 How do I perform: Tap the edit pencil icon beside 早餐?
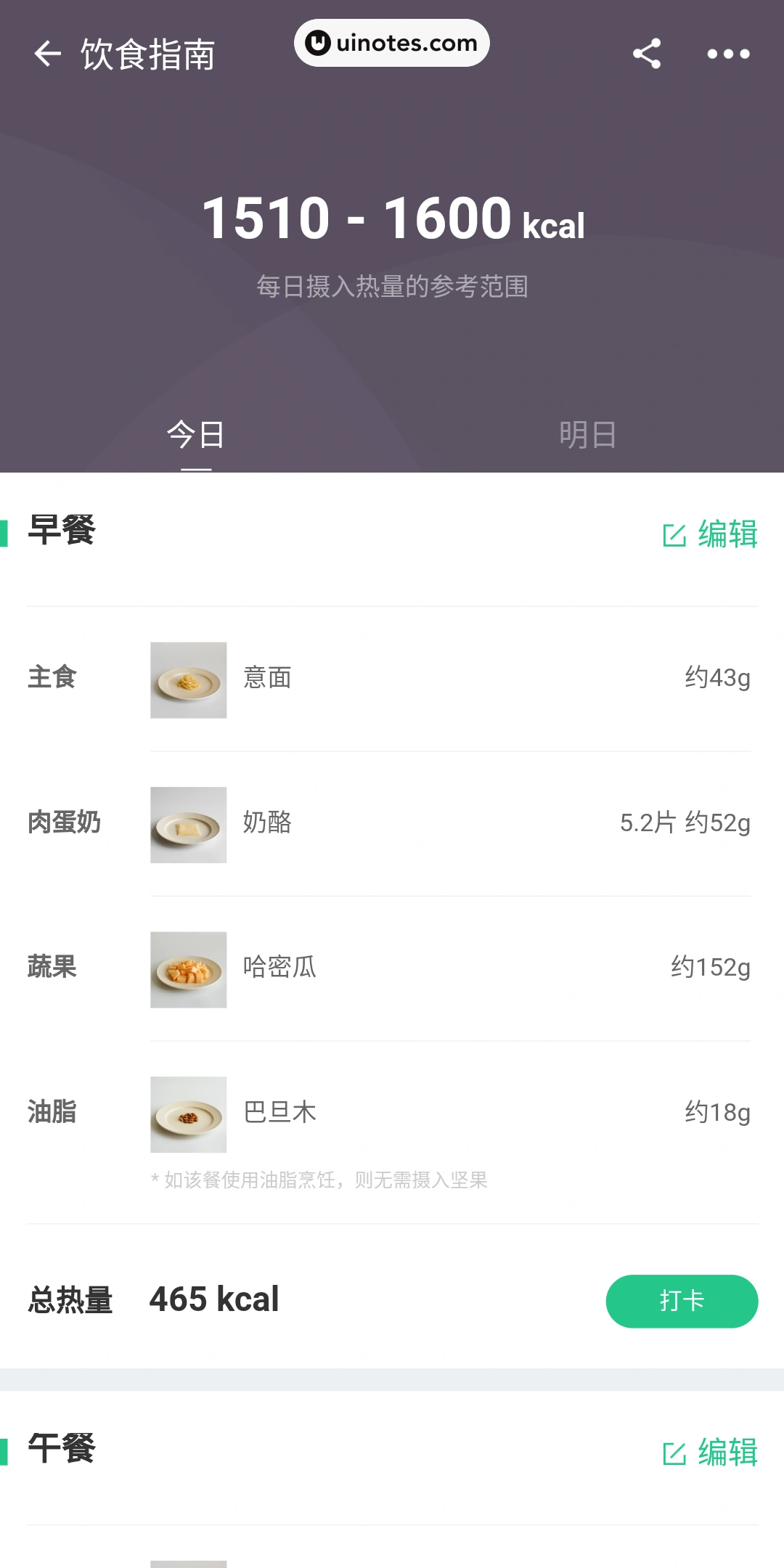tap(674, 535)
